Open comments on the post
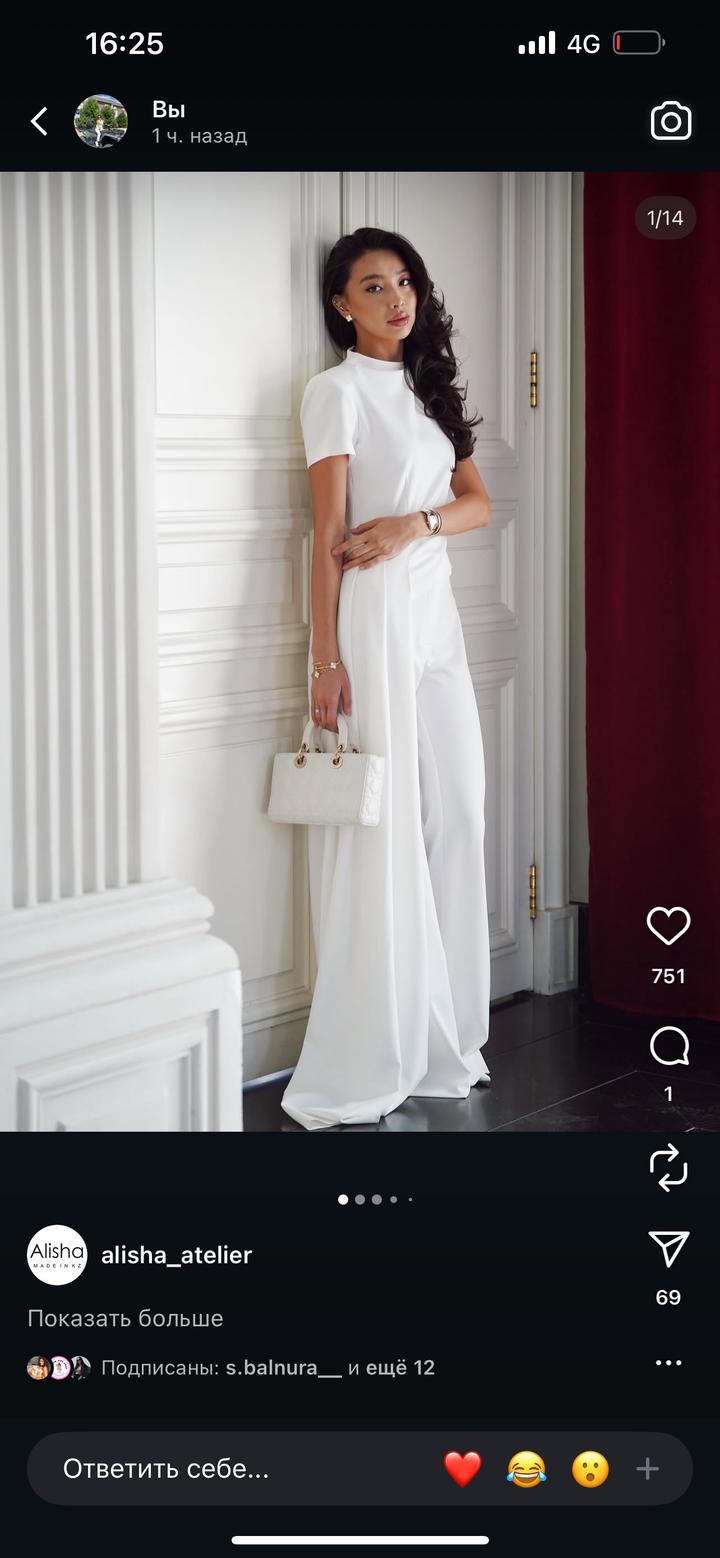 pyautogui.click(x=668, y=1047)
